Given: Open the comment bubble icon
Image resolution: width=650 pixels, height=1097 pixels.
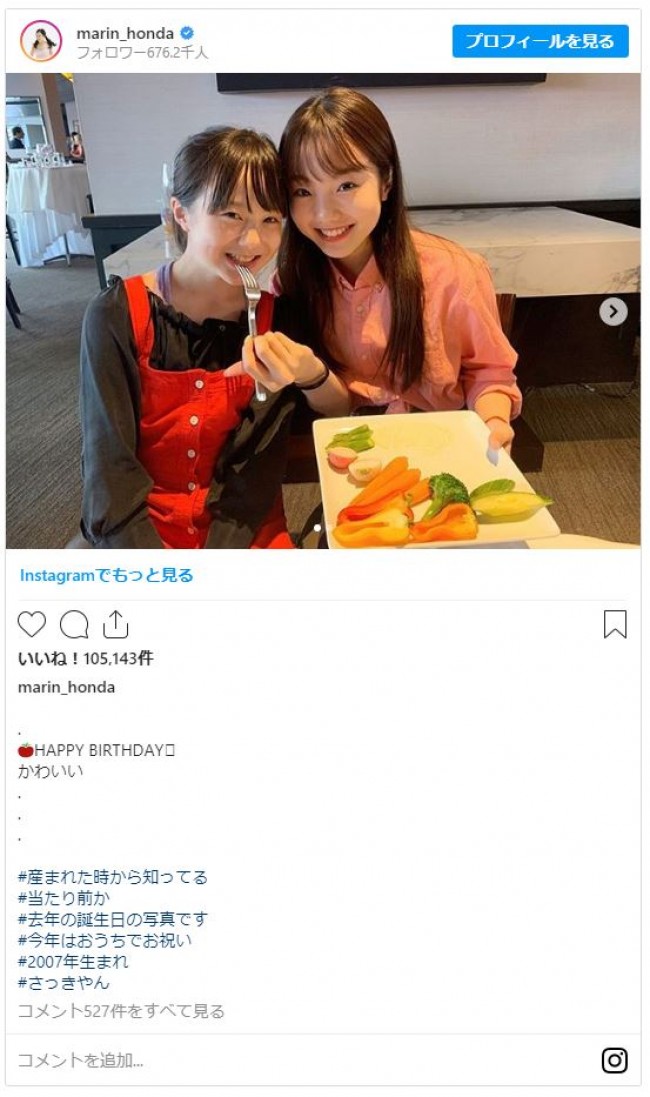Looking at the screenshot, I should click(x=74, y=625).
